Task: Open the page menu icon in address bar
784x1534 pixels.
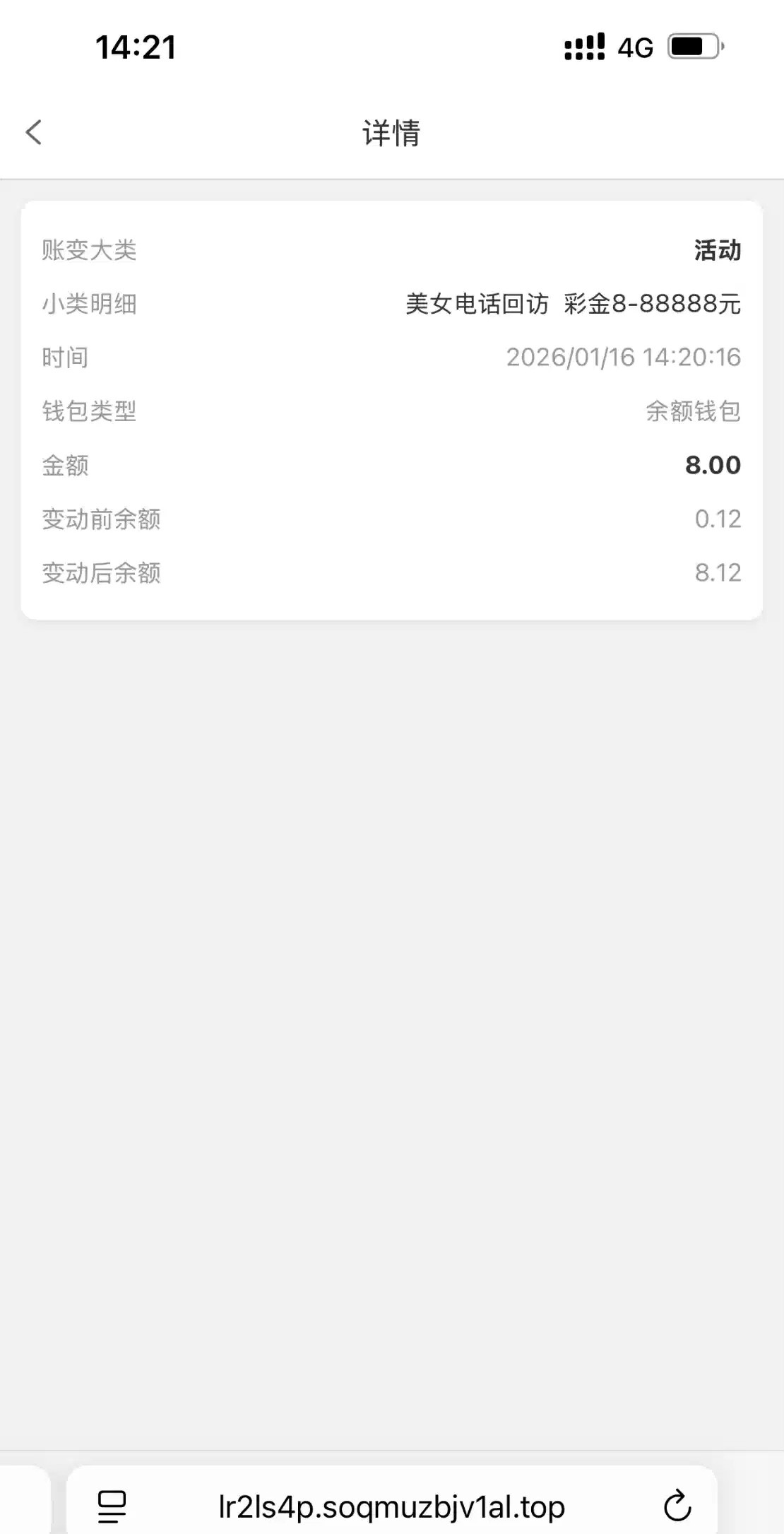Action: pyautogui.click(x=112, y=1506)
